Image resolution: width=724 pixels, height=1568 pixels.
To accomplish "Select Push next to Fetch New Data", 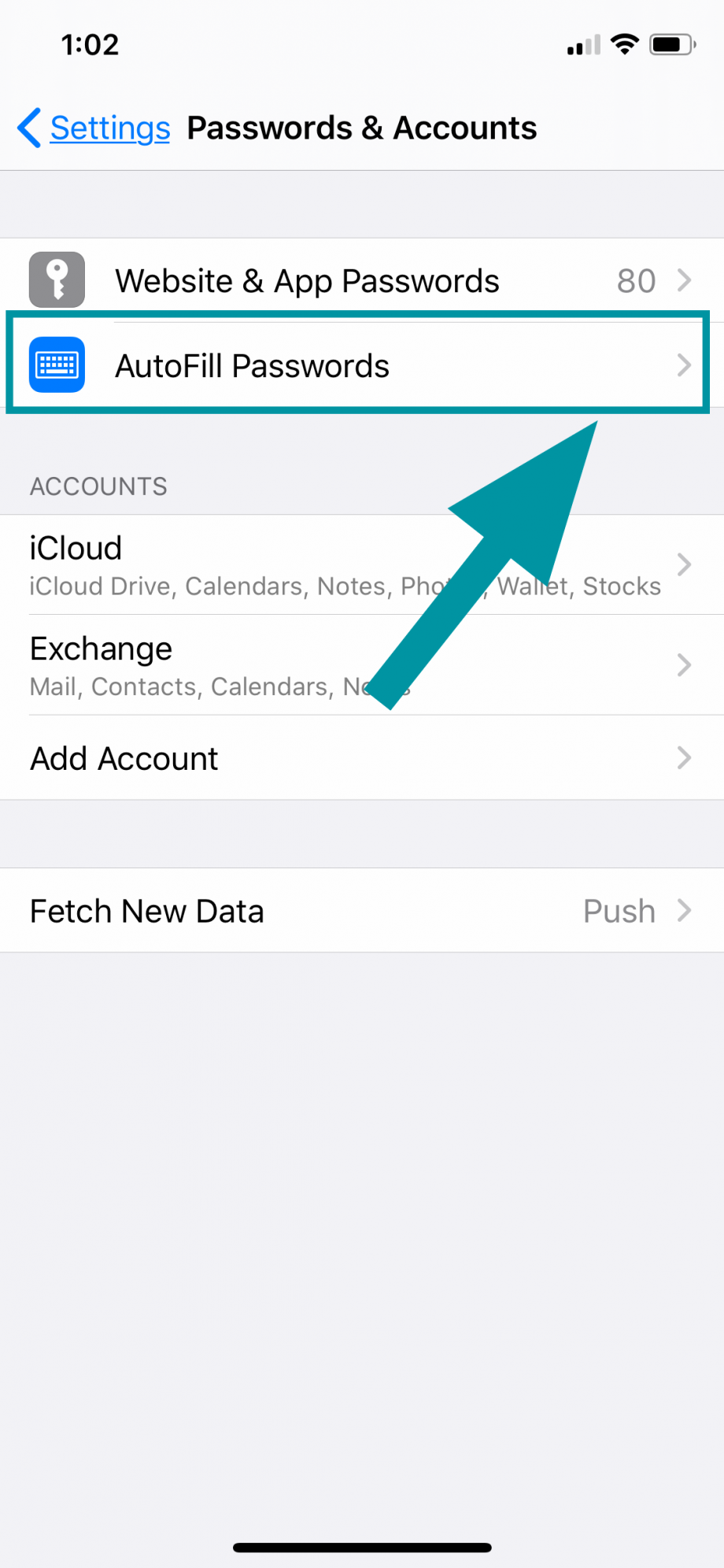I will tap(619, 911).
